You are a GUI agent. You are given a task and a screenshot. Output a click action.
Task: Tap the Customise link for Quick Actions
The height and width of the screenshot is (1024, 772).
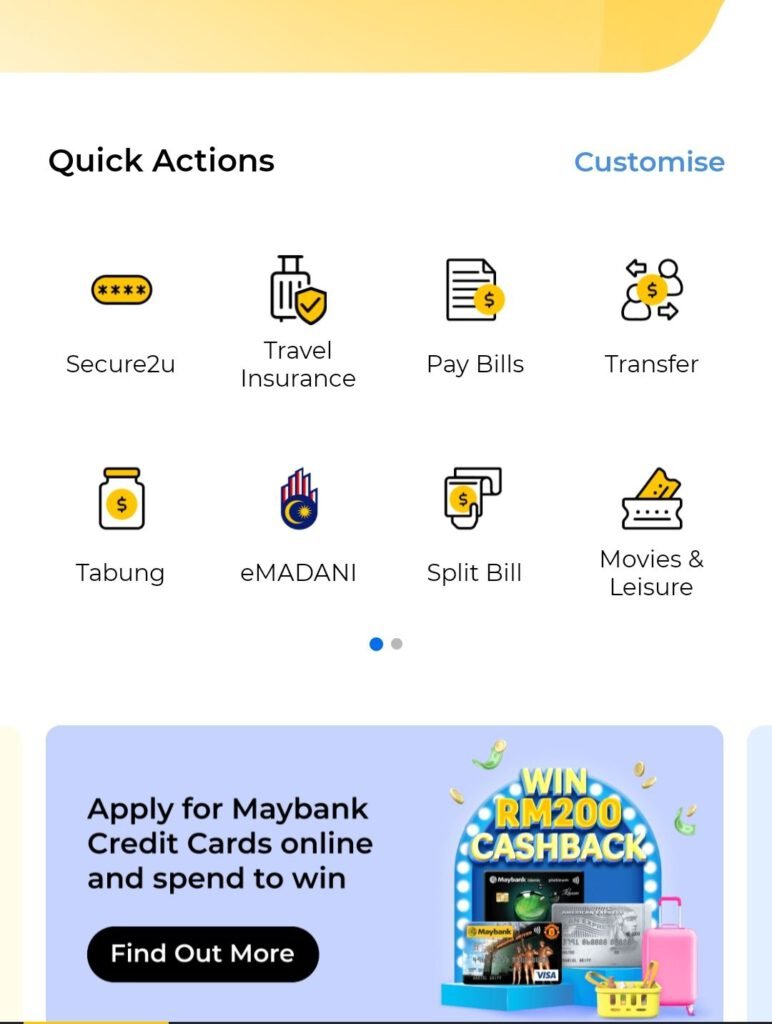[649, 162]
